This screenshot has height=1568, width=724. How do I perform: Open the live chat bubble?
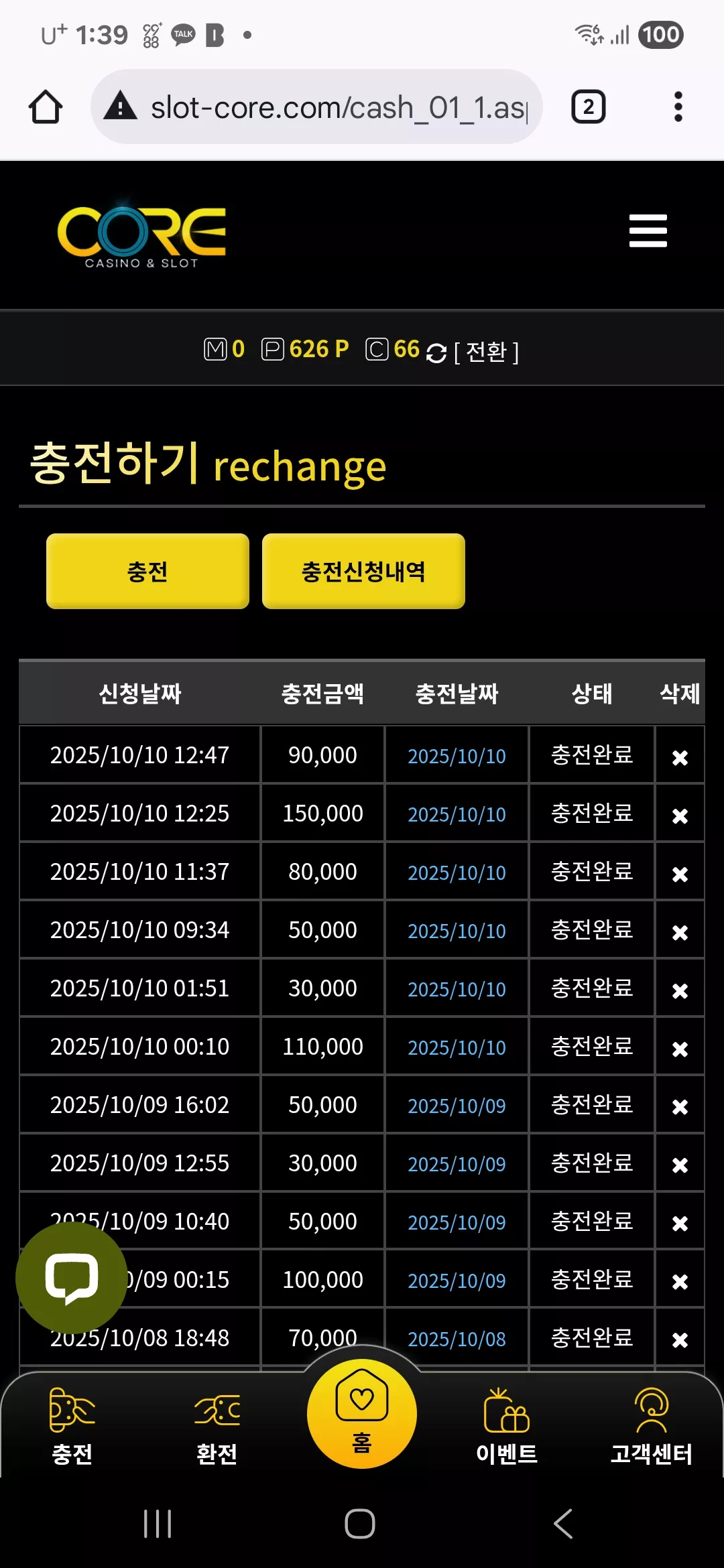coord(71,1277)
